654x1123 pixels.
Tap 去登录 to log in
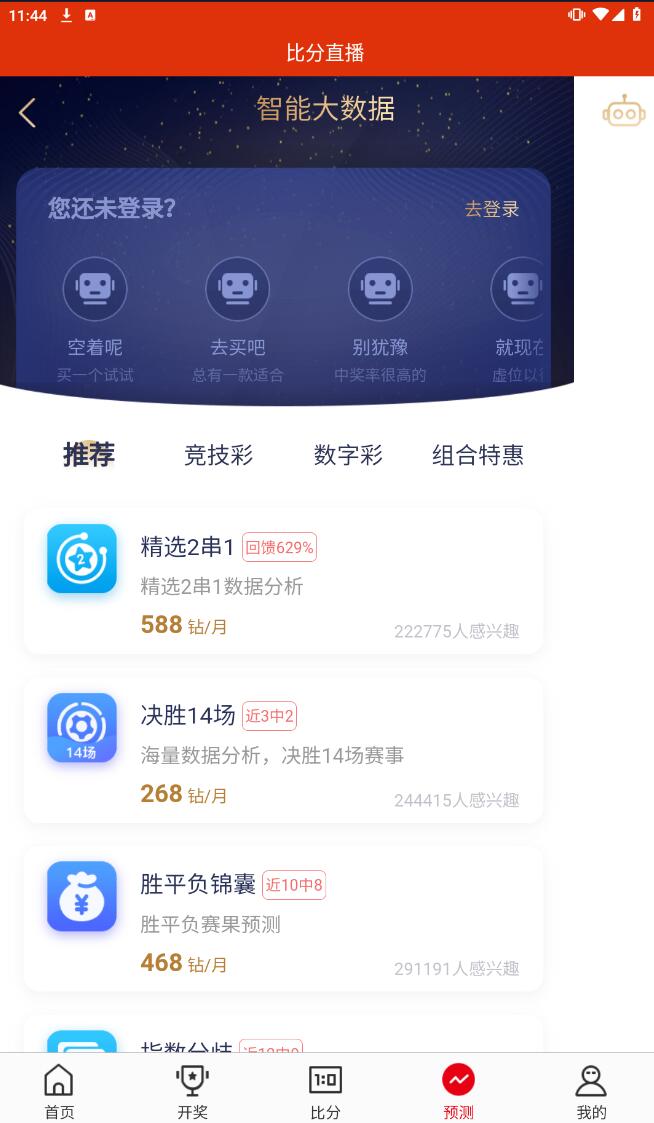point(491,209)
